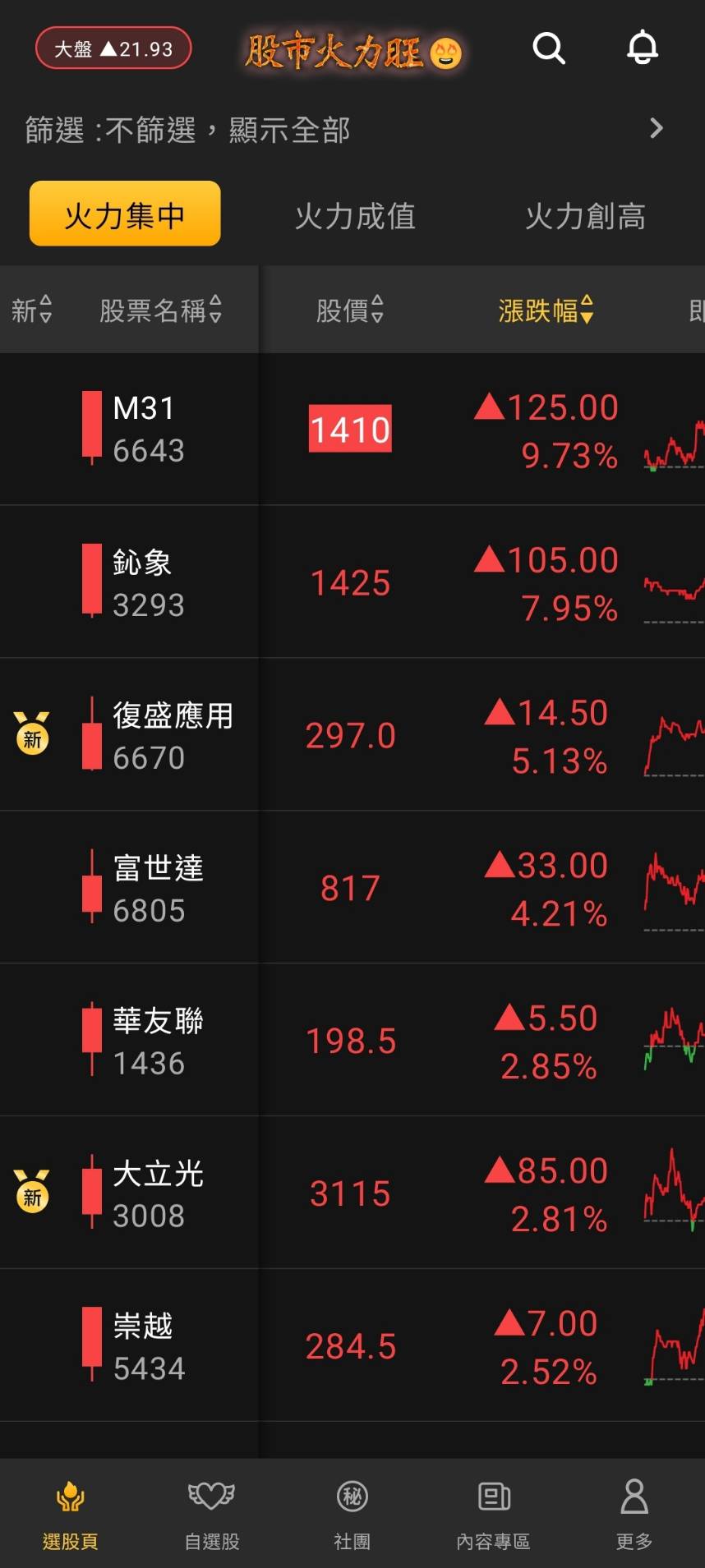Expand the 篩選 filter options via chevron
The width and height of the screenshot is (705, 1568).
click(x=656, y=129)
